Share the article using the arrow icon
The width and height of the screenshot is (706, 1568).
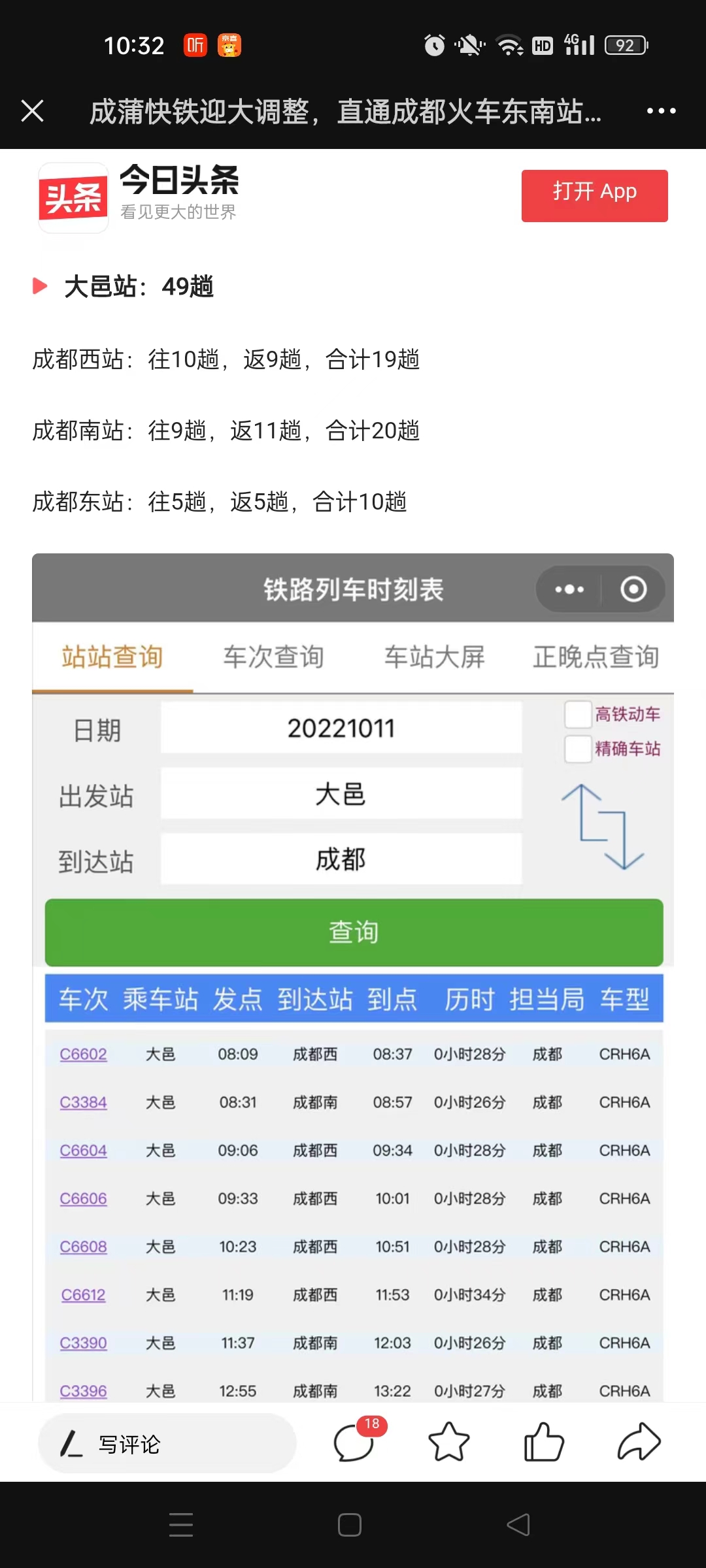(639, 1442)
